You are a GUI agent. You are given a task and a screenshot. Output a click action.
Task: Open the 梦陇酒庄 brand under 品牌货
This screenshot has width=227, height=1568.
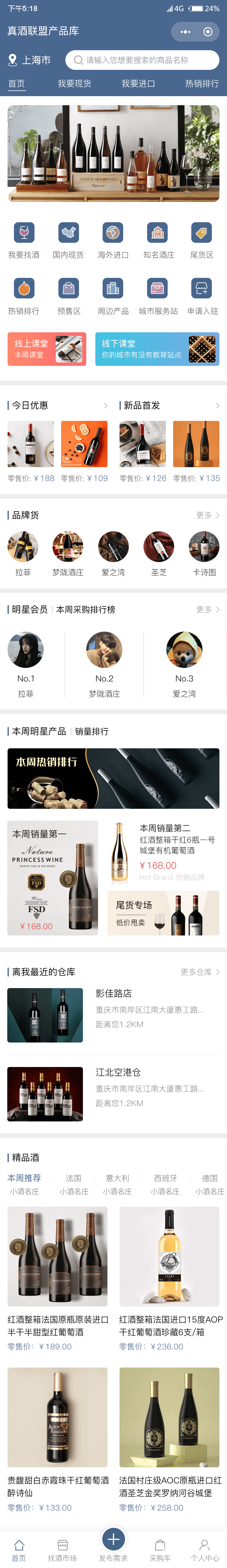pos(67,553)
